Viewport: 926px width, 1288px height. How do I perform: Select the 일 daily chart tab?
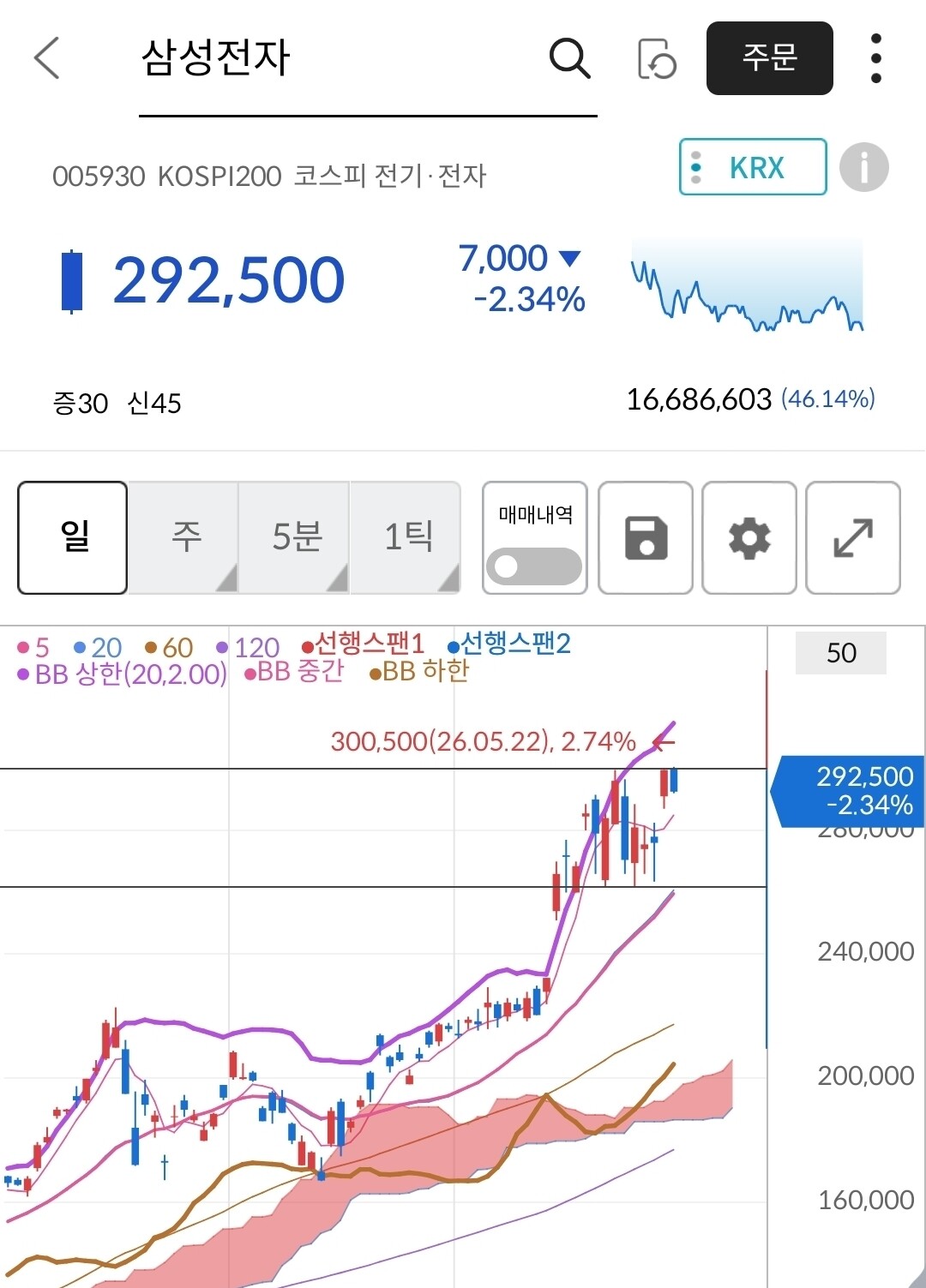coord(73,537)
